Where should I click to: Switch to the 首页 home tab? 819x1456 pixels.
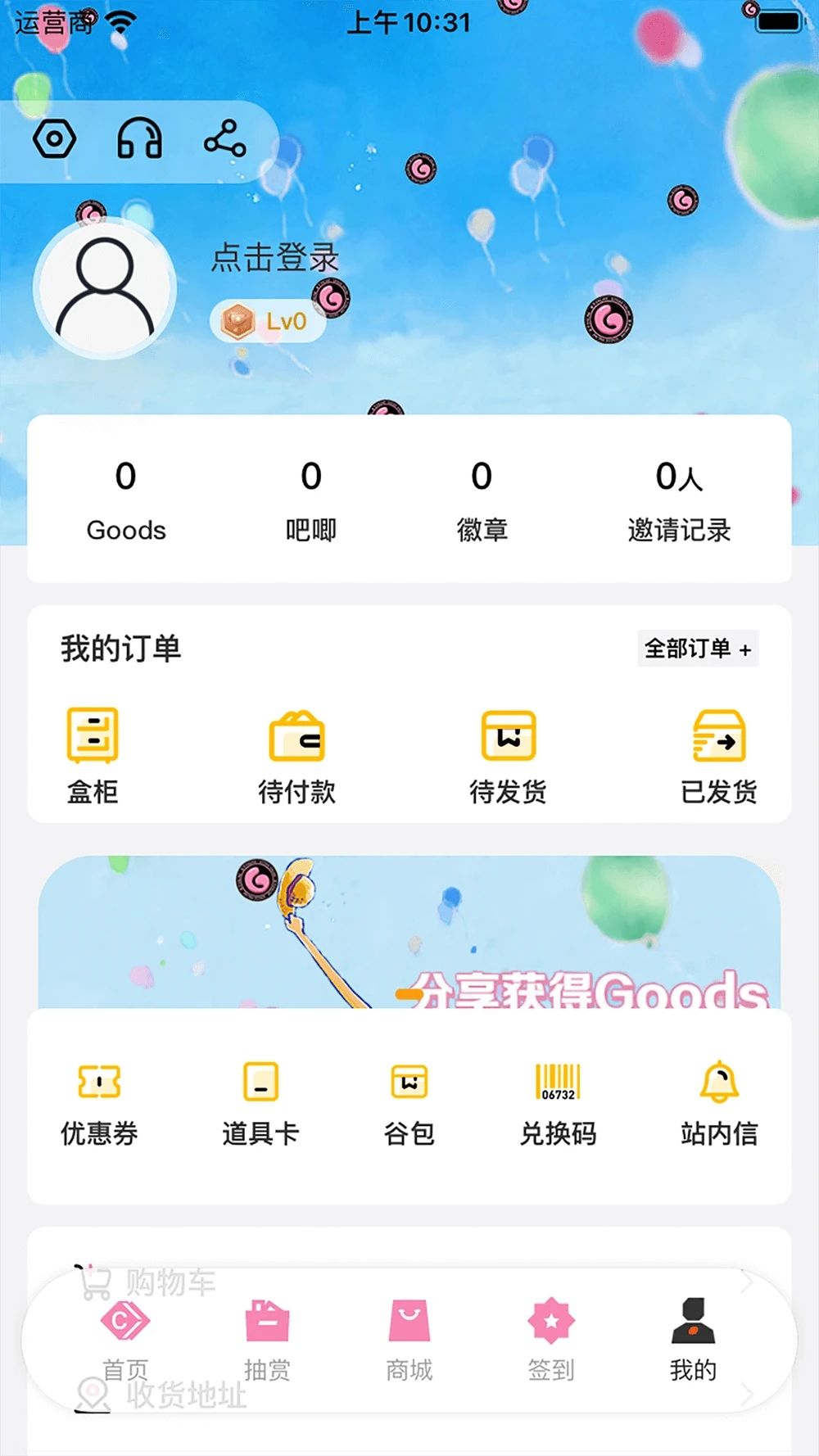pos(125,1340)
